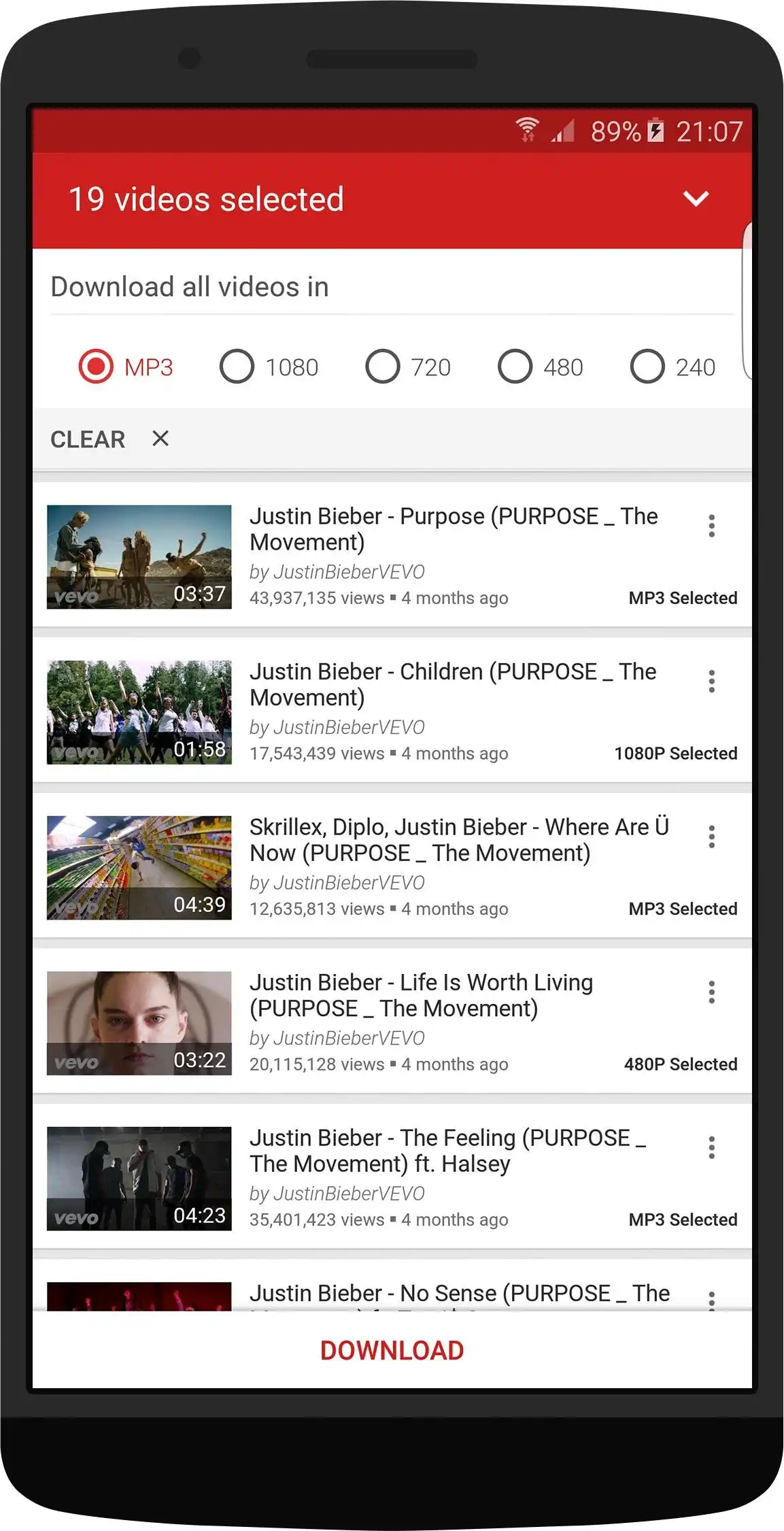This screenshot has width=784, height=1531.
Task: Set all videos to 240 quality
Action: [x=647, y=367]
